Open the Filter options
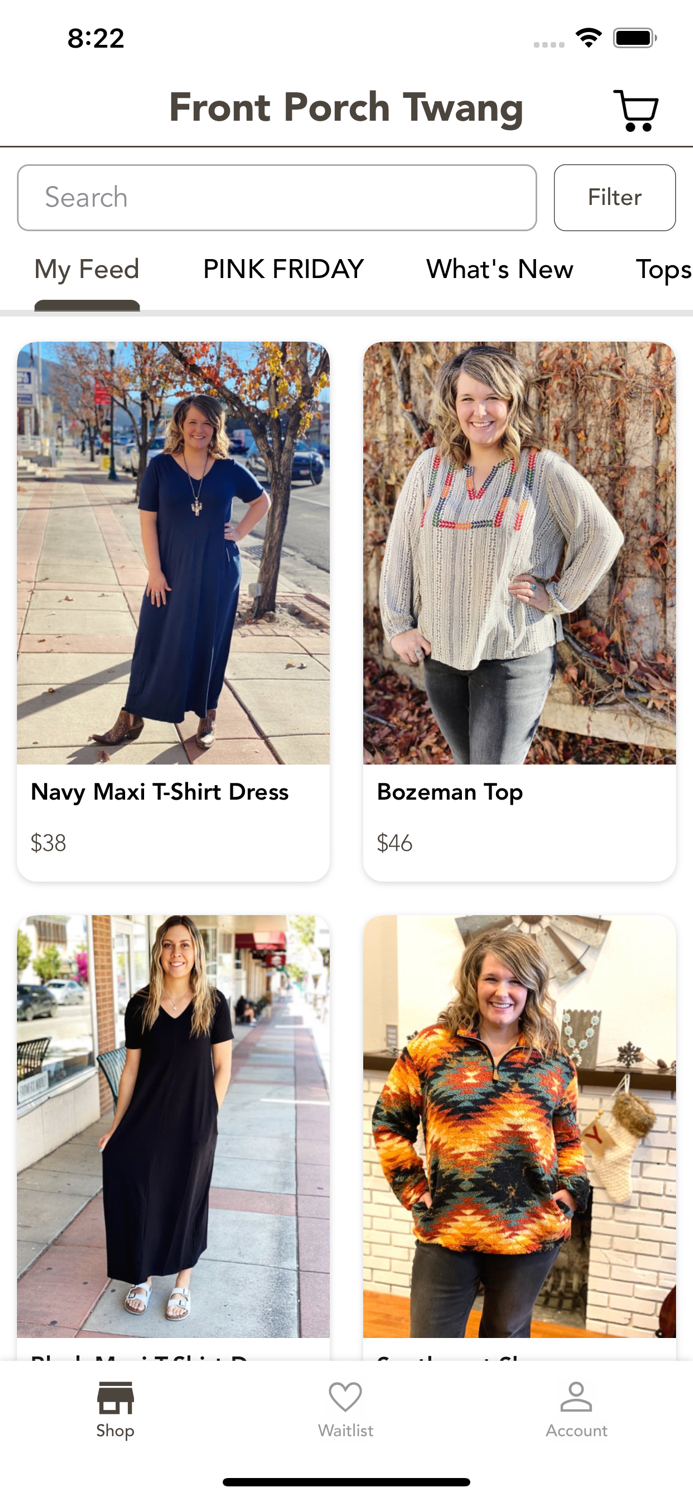Screen dimensions: 693x1500 (x=614, y=198)
